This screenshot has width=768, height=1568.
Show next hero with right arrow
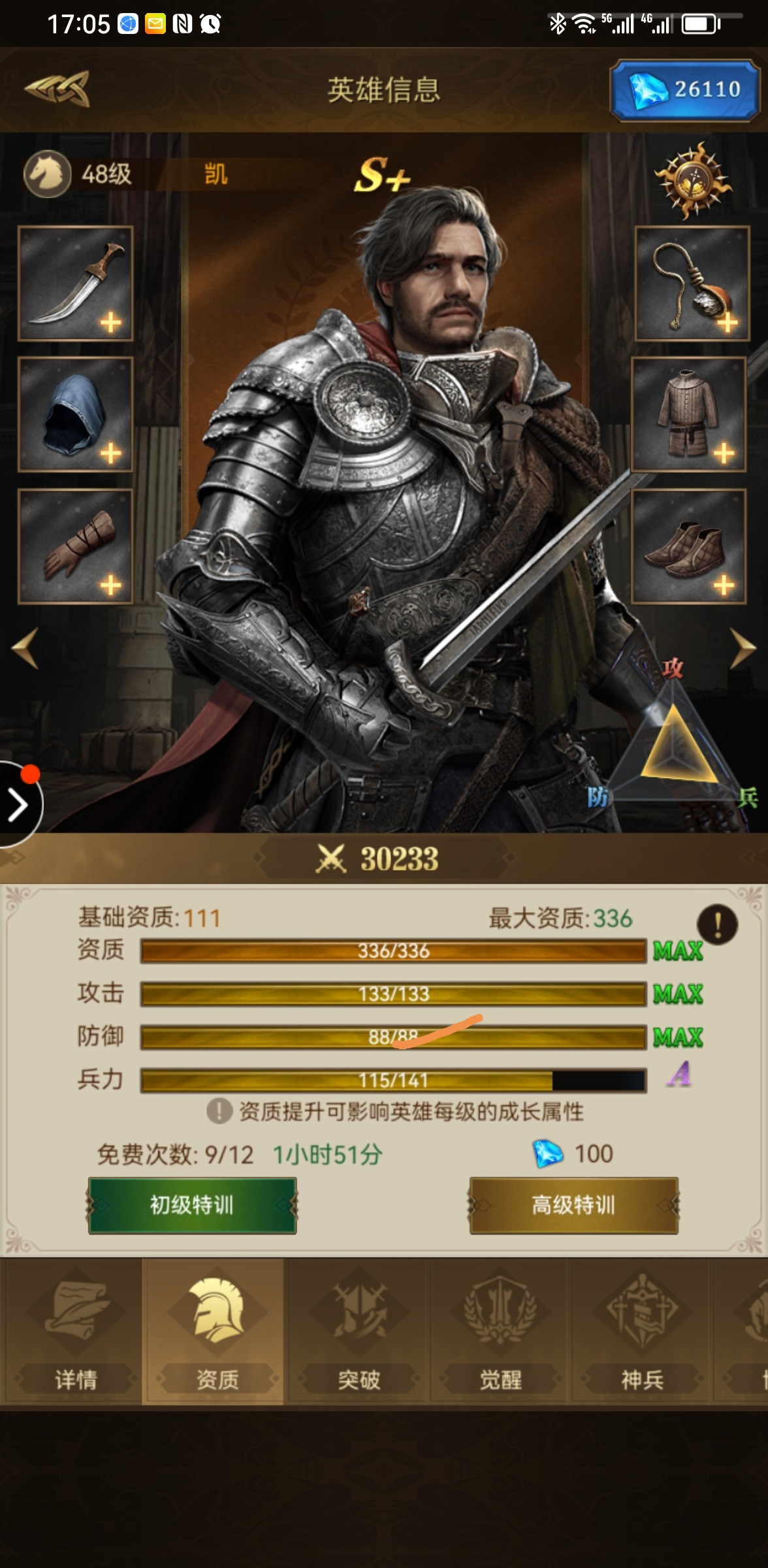742,648
